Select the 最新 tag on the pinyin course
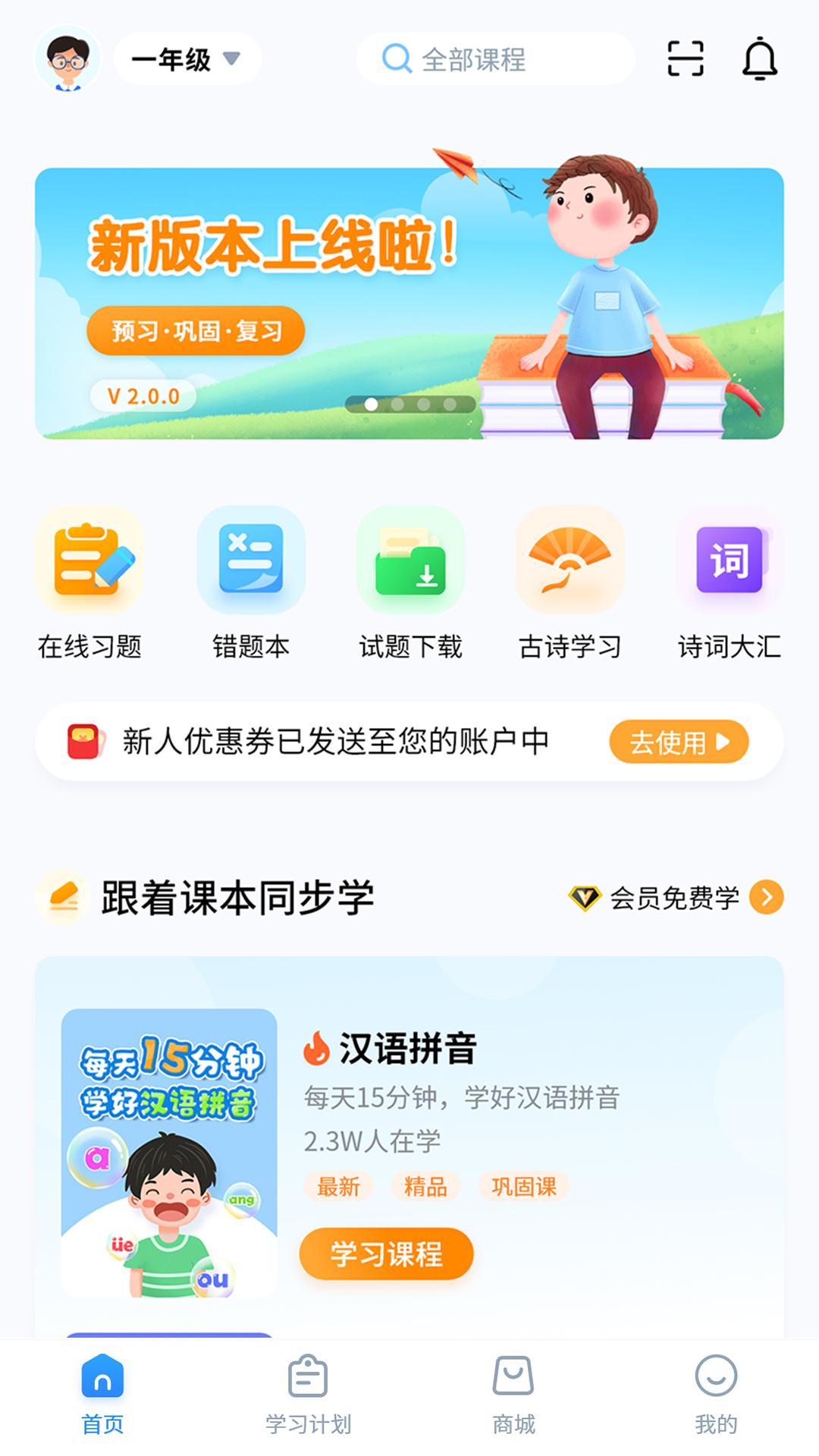This screenshot has height=1456, width=819. [x=340, y=1187]
